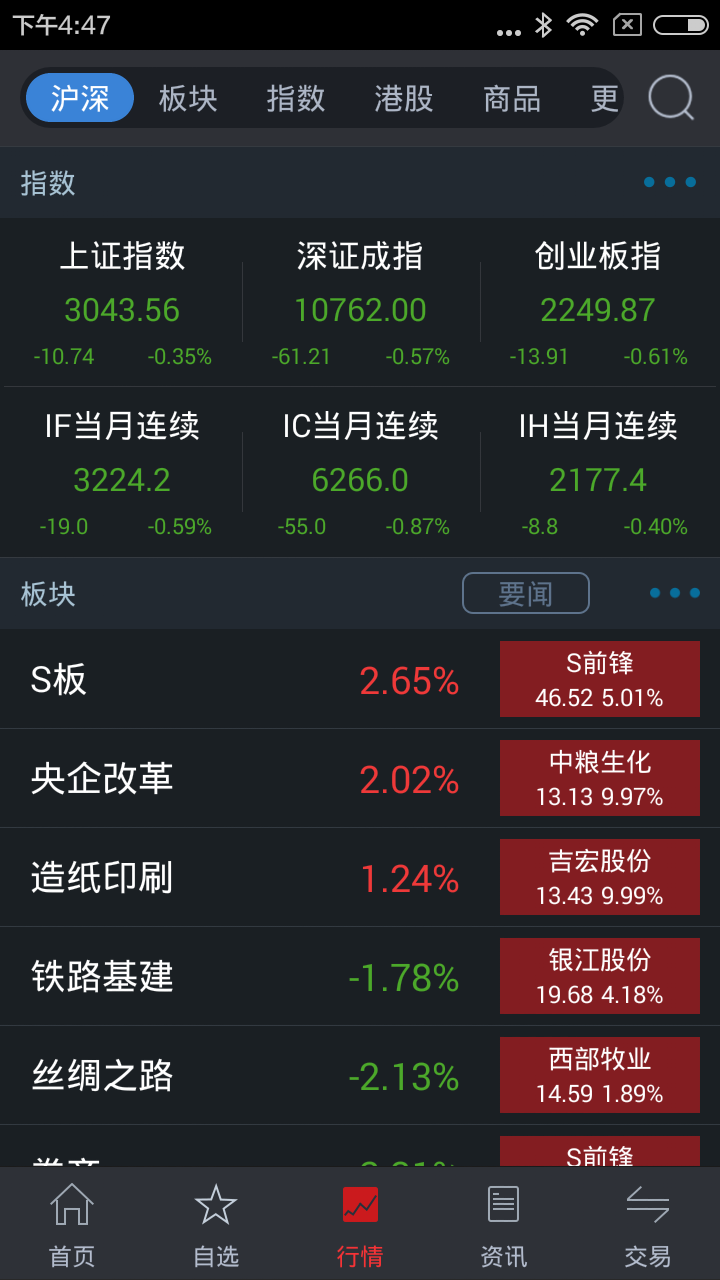The height and width of the screenshot is (1280, 720).
Task: Open more options in 指数 section
Action: click(670, 182)
